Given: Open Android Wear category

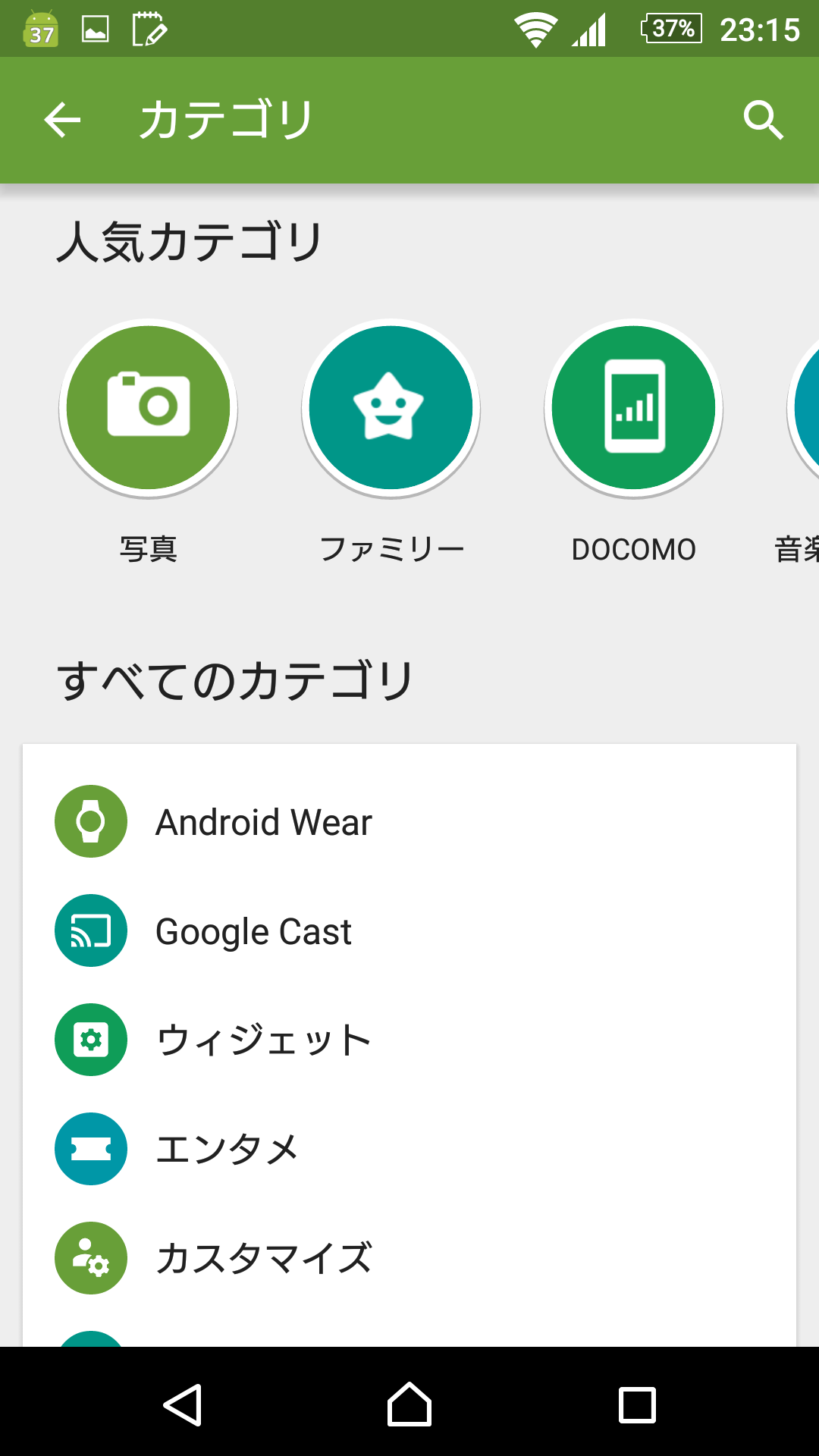Looking at the screenshot, I should click(409, 822).
